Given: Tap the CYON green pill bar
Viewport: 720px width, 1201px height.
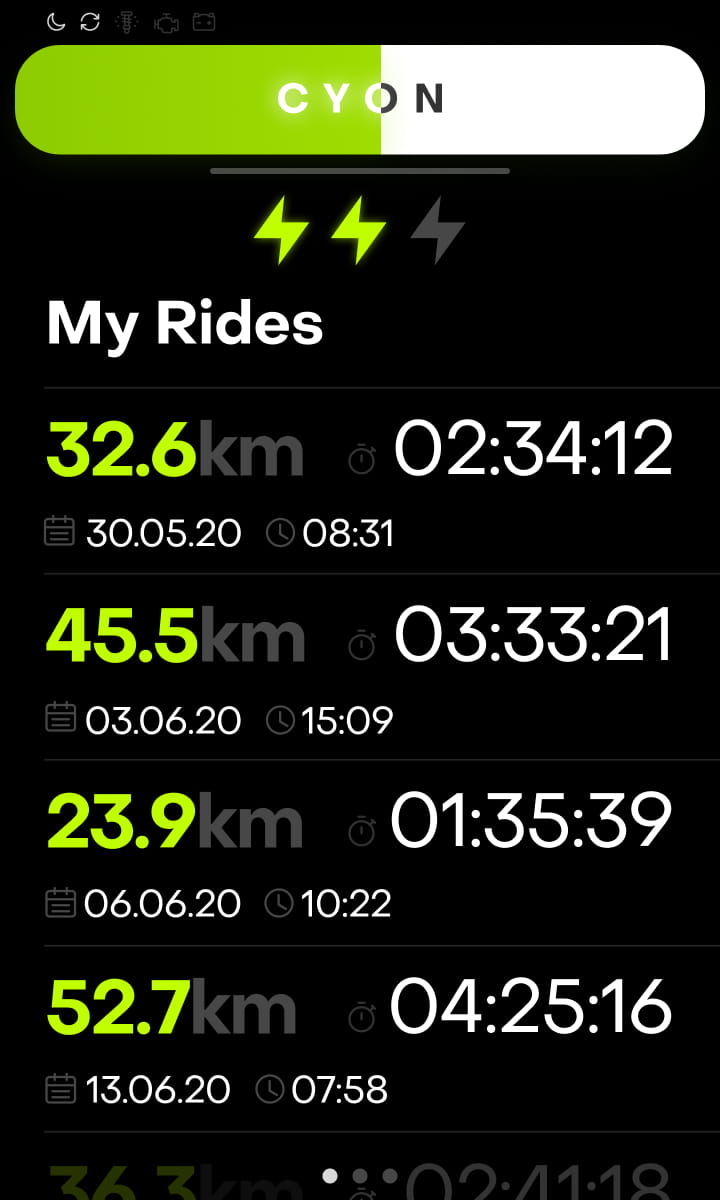Looking at the screenshot, I should [360, 99].
